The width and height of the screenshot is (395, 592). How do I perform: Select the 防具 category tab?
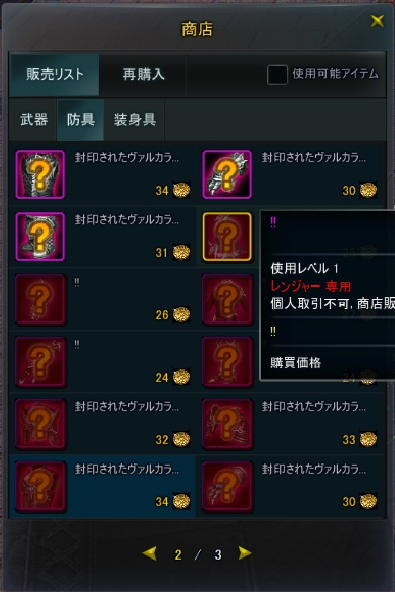pos(80,120)
